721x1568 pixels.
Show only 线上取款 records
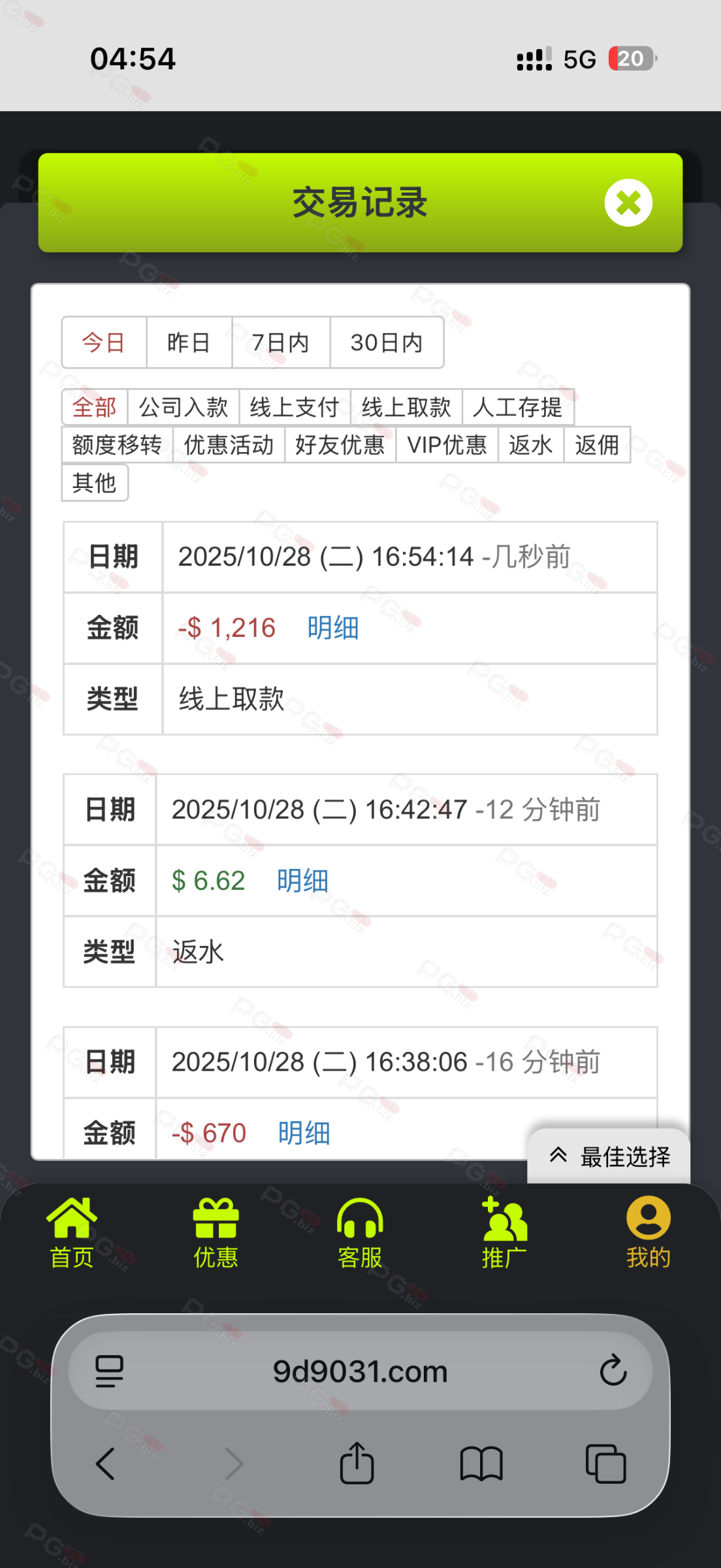[x=406, y=407]
